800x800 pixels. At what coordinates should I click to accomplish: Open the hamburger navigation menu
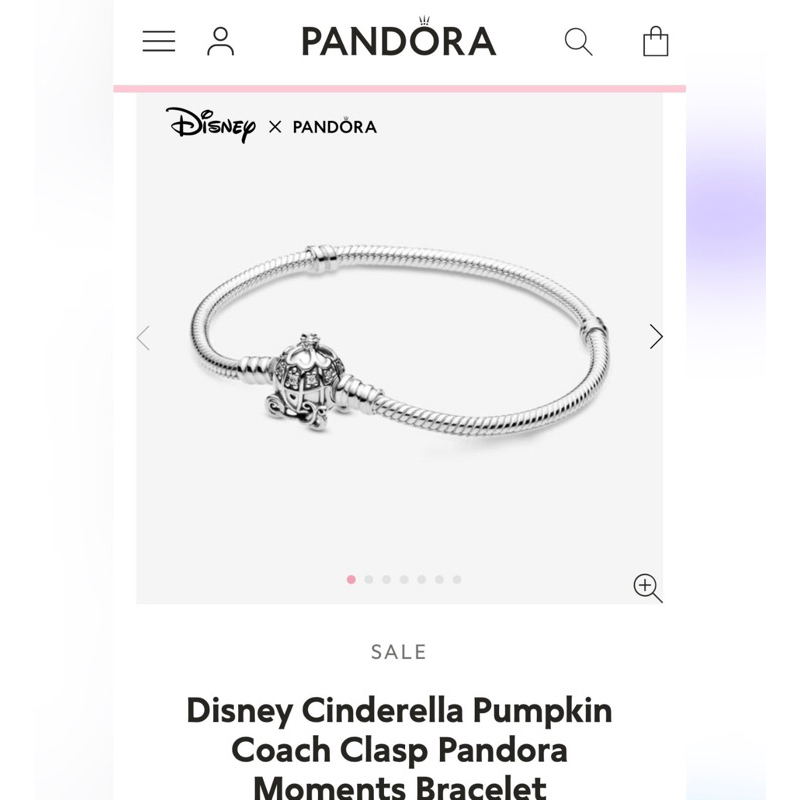tap(158, 41)
